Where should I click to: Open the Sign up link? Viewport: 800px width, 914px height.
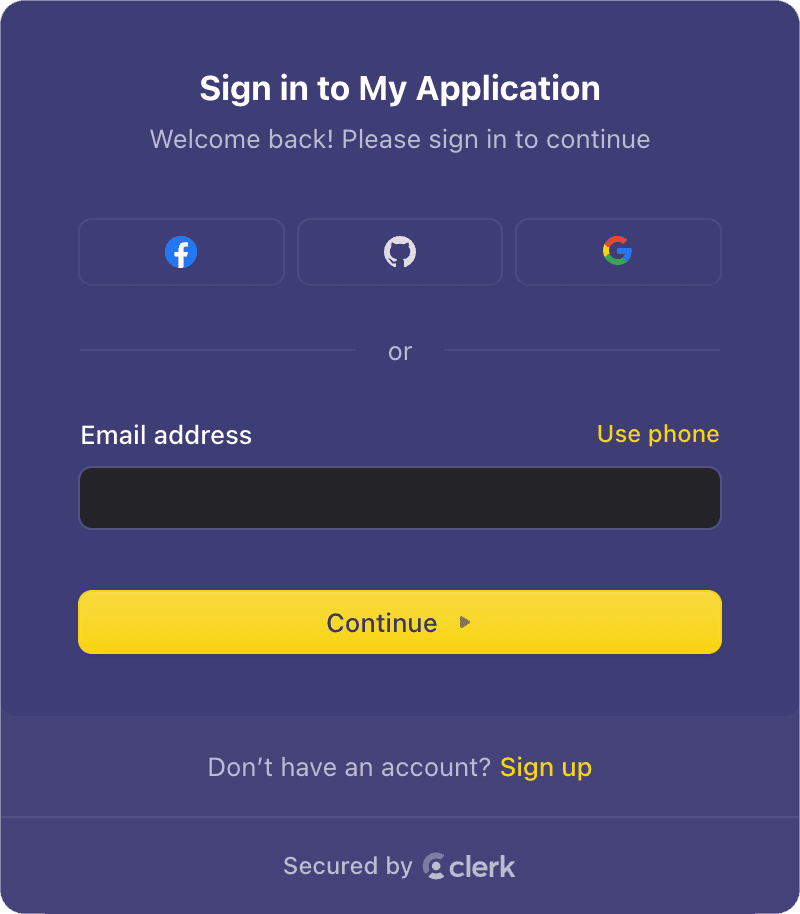546,767
